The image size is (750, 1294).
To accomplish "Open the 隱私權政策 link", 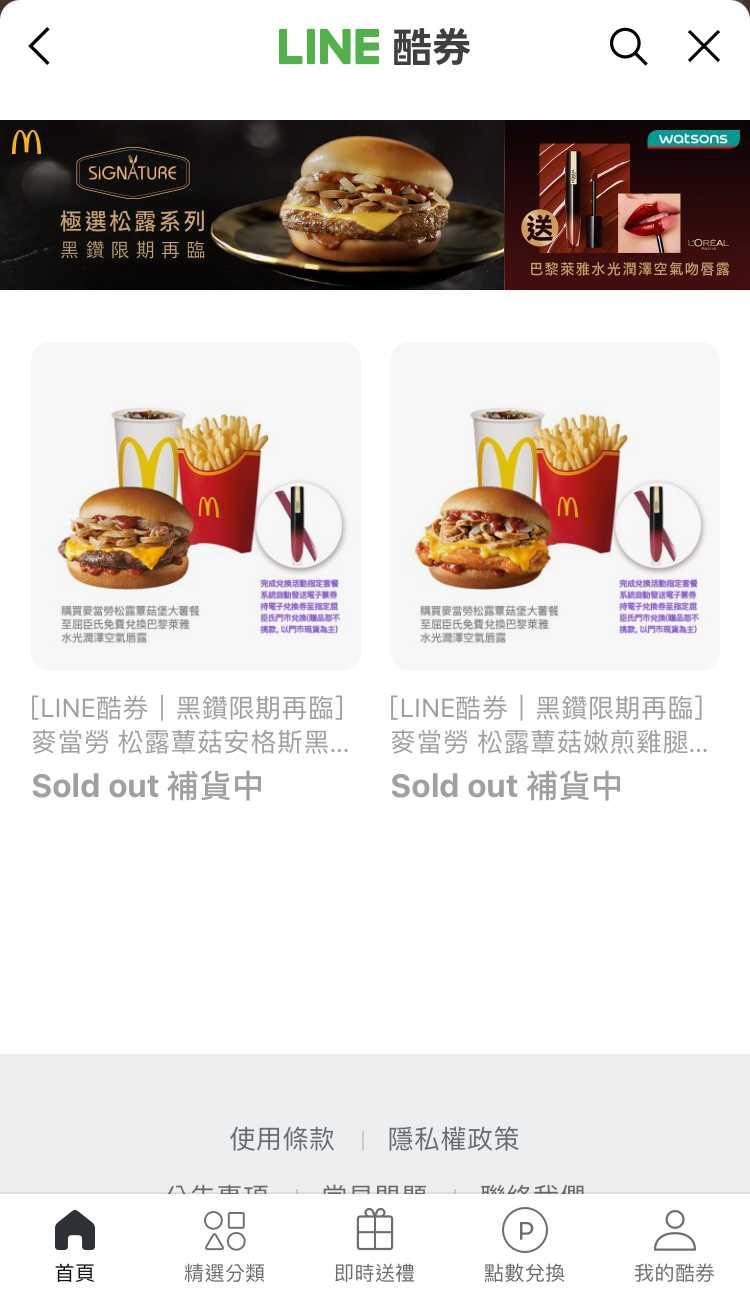I will point(454,1139).
